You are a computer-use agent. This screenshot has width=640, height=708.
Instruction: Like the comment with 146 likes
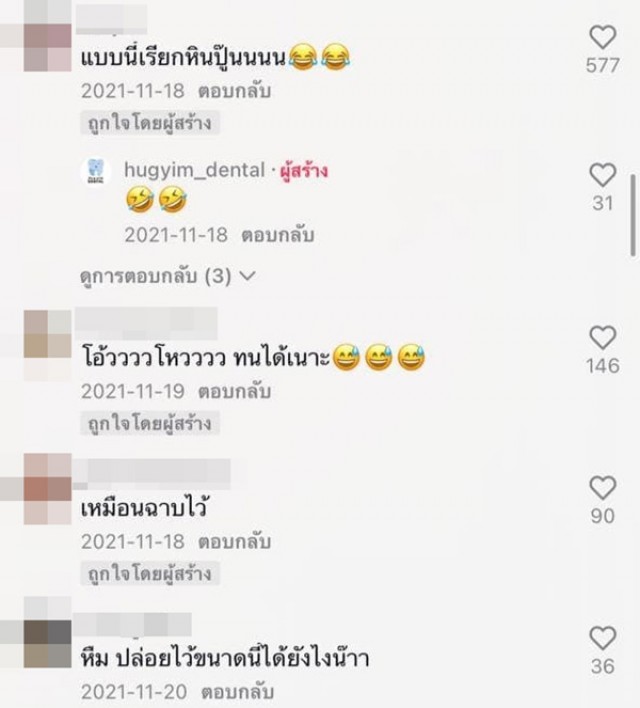[602, 338]
